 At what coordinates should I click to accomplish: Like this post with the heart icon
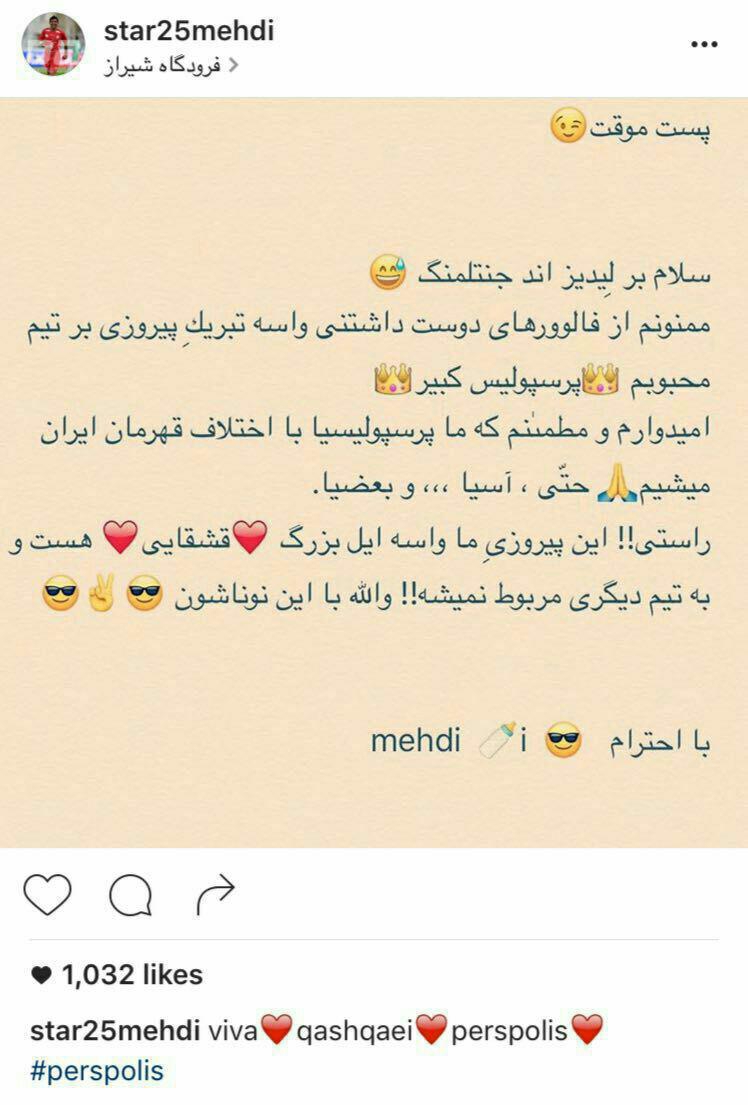click(x=47, y=893)
